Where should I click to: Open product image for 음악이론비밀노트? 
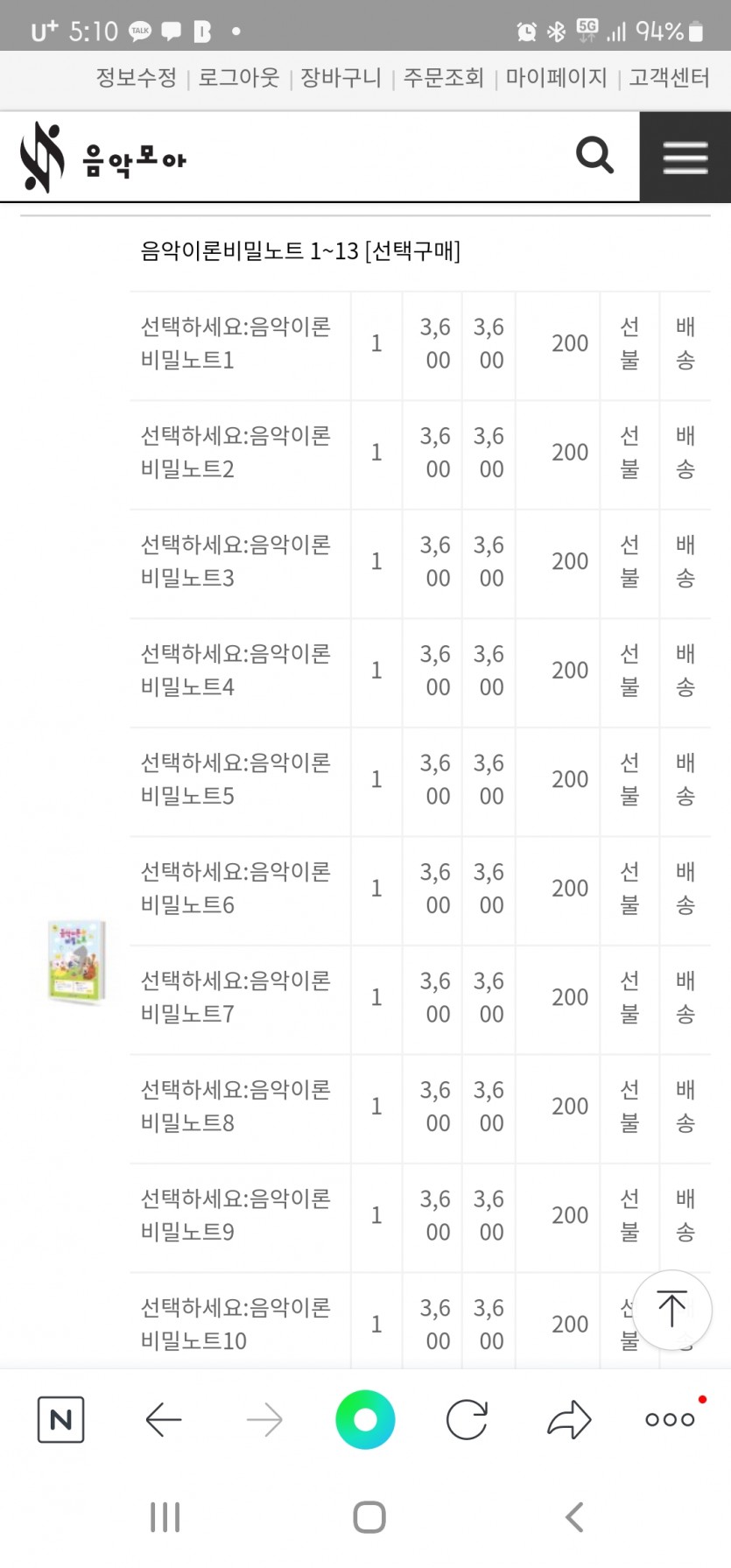76,961
